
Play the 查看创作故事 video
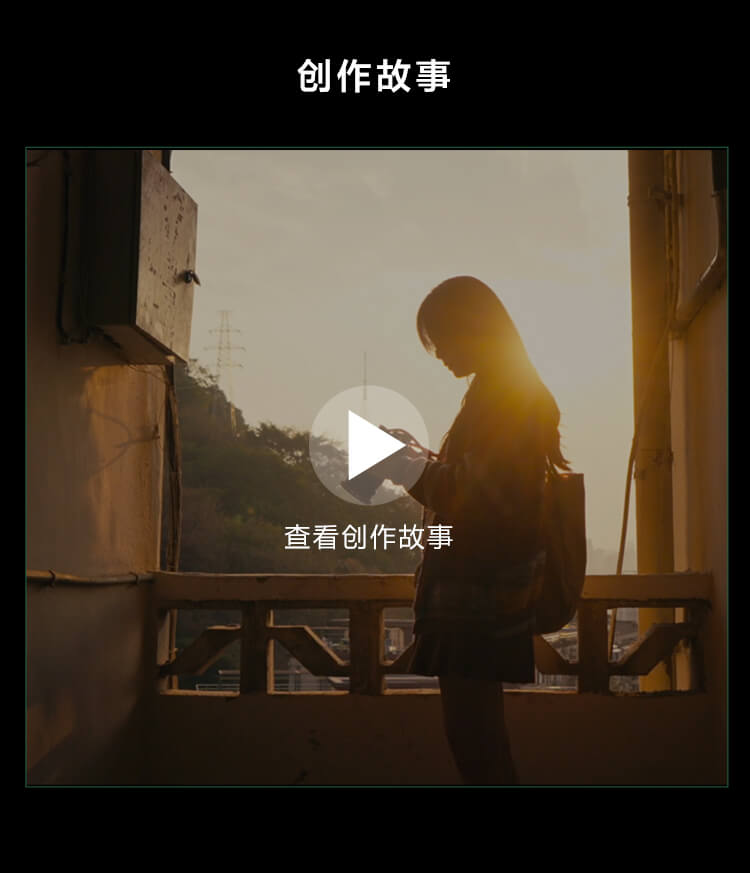[369, 446]
